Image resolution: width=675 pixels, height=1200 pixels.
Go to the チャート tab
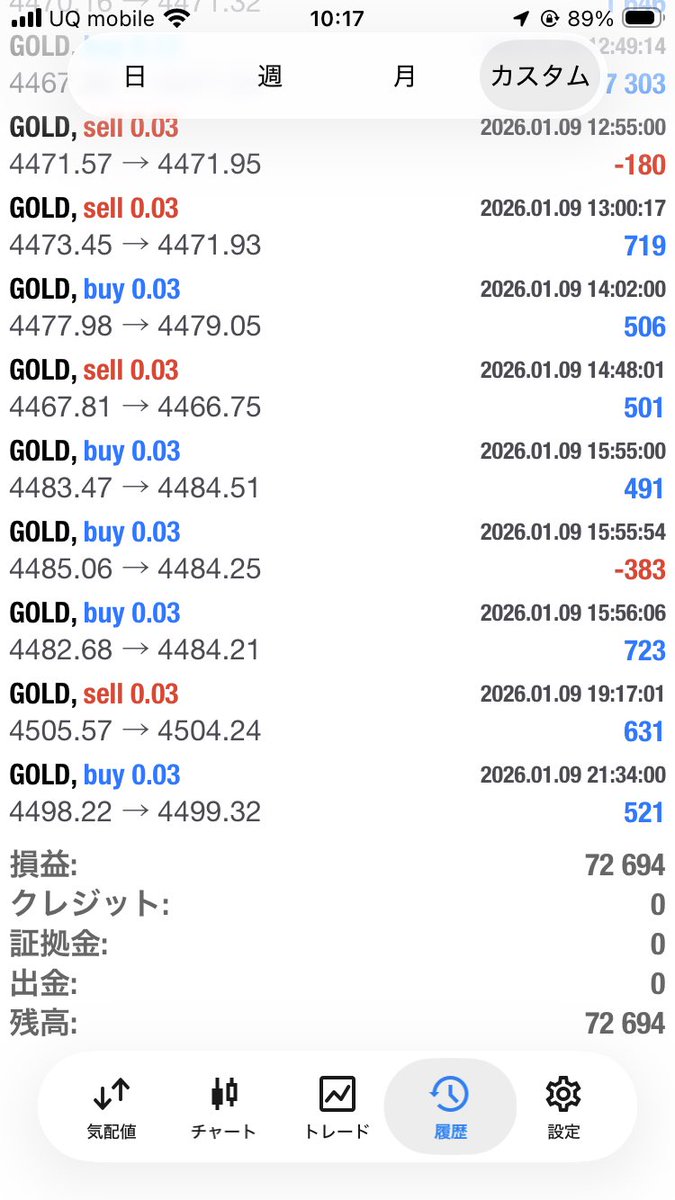(x=224, y=1108)
